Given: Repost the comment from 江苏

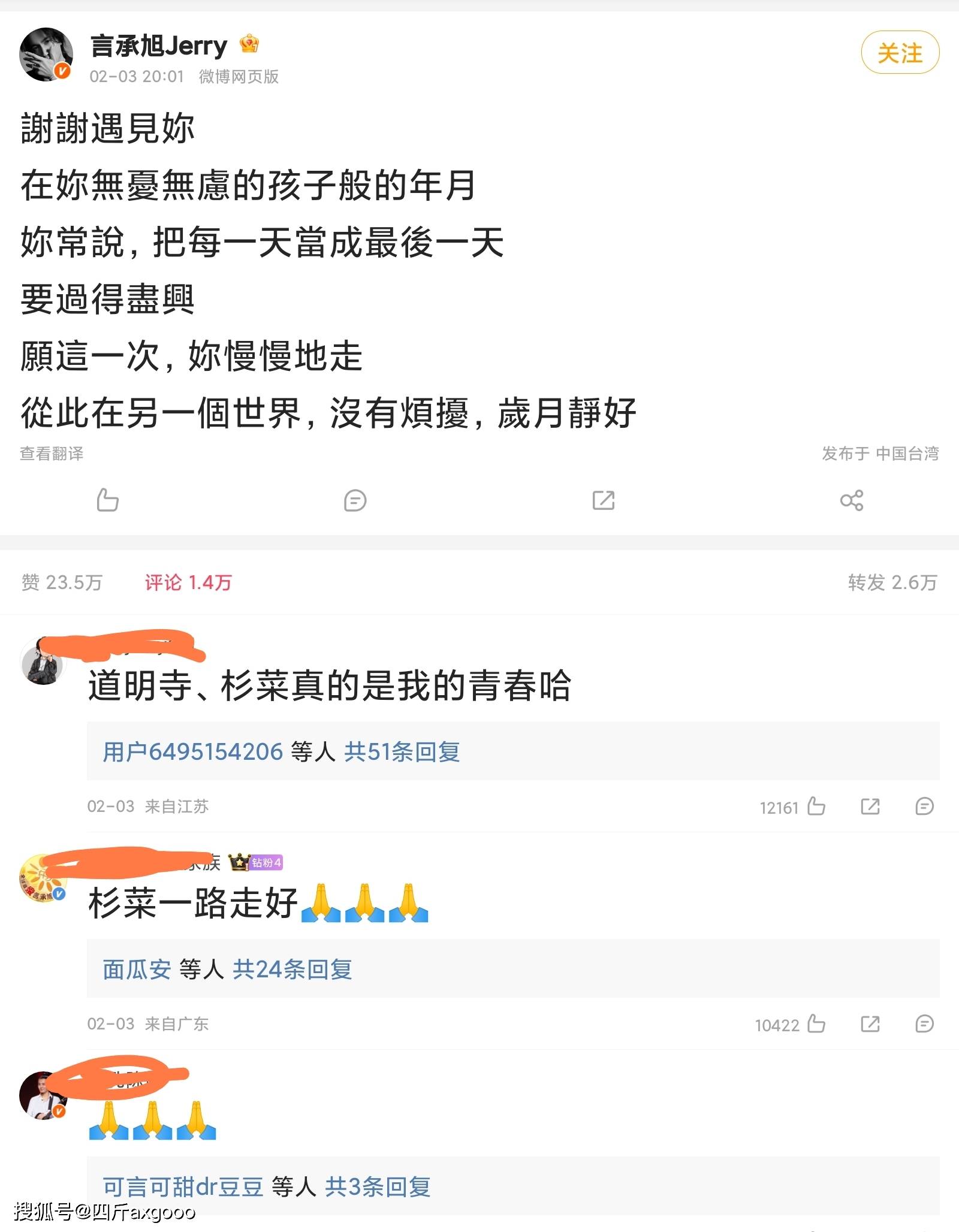Looking at the screenshot, I should coord(870,807).
